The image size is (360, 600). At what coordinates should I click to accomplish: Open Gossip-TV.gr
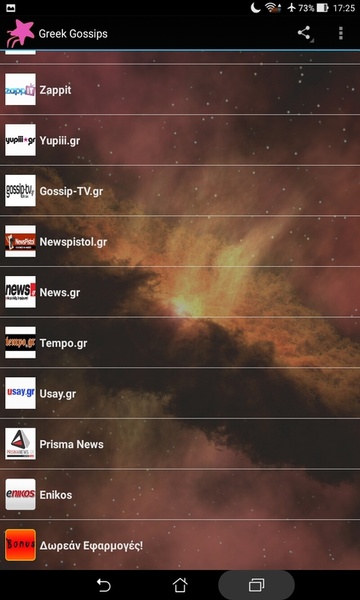[x=180, y=191]
